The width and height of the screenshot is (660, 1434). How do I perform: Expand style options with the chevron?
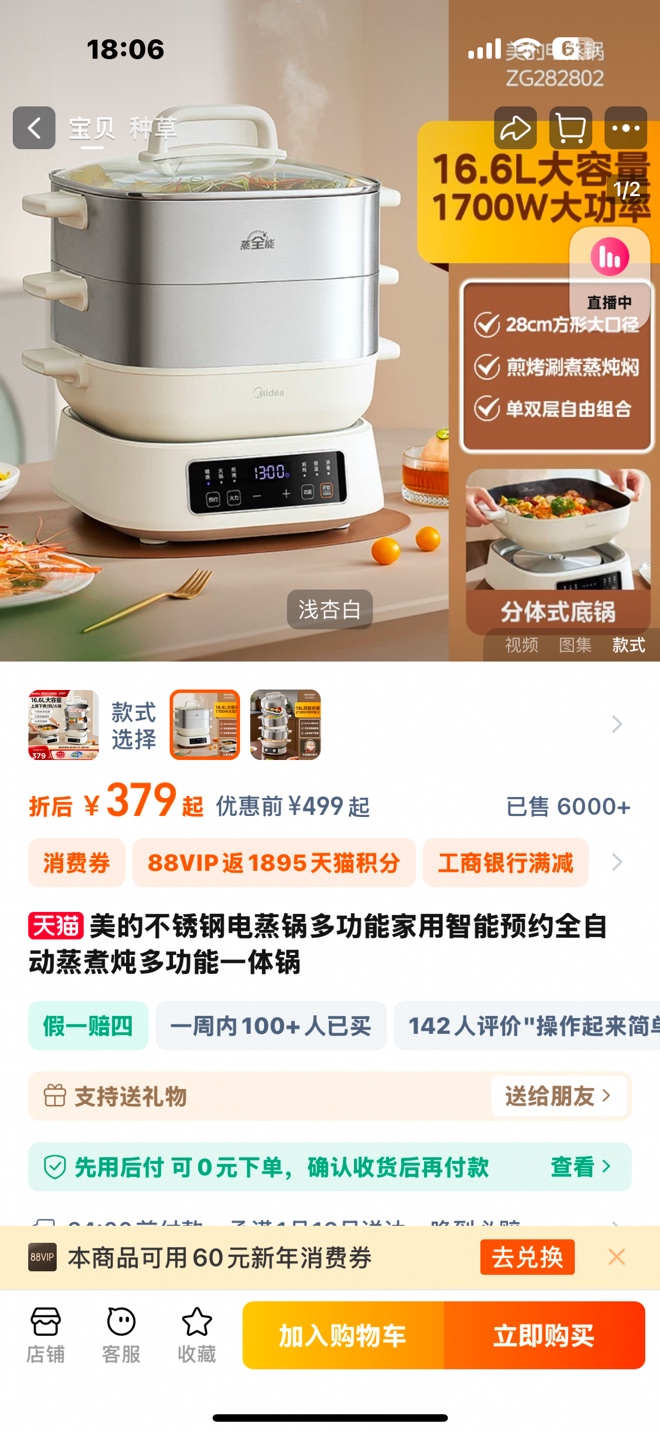[617, 725]
